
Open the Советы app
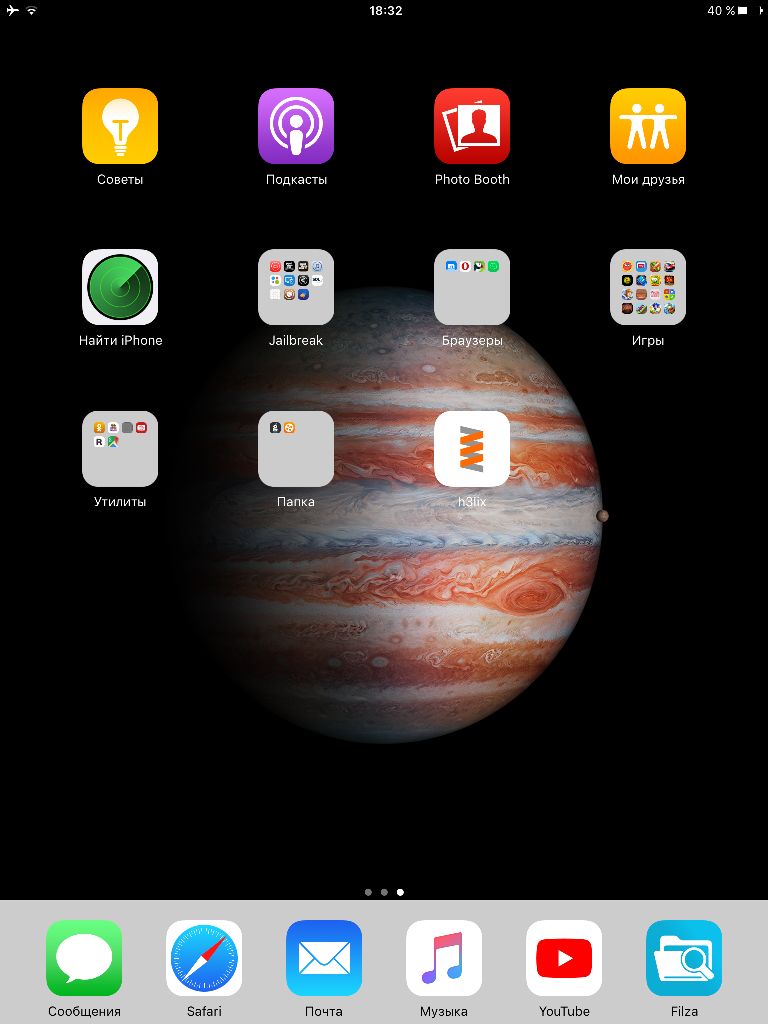(120, 126)
